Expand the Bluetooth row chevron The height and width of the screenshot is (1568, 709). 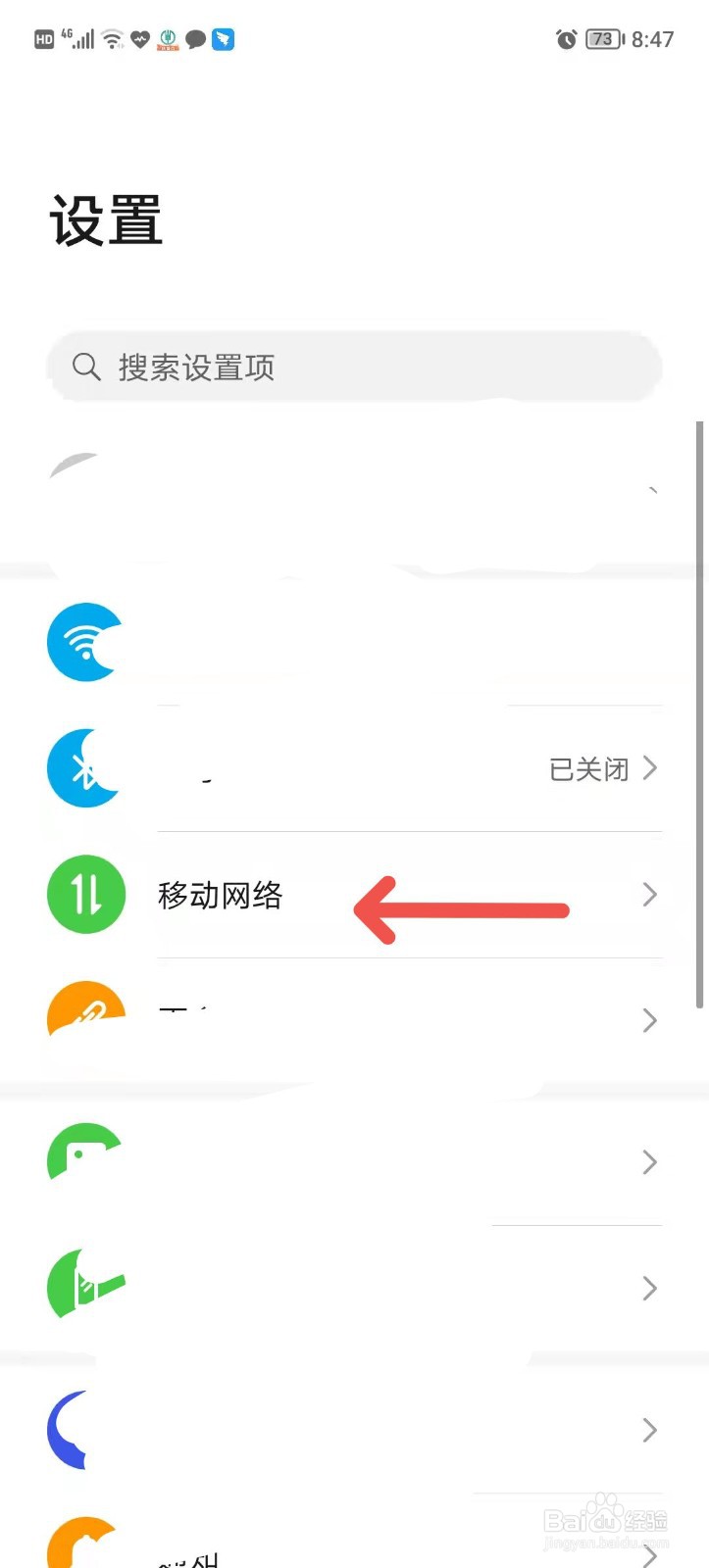648,768
